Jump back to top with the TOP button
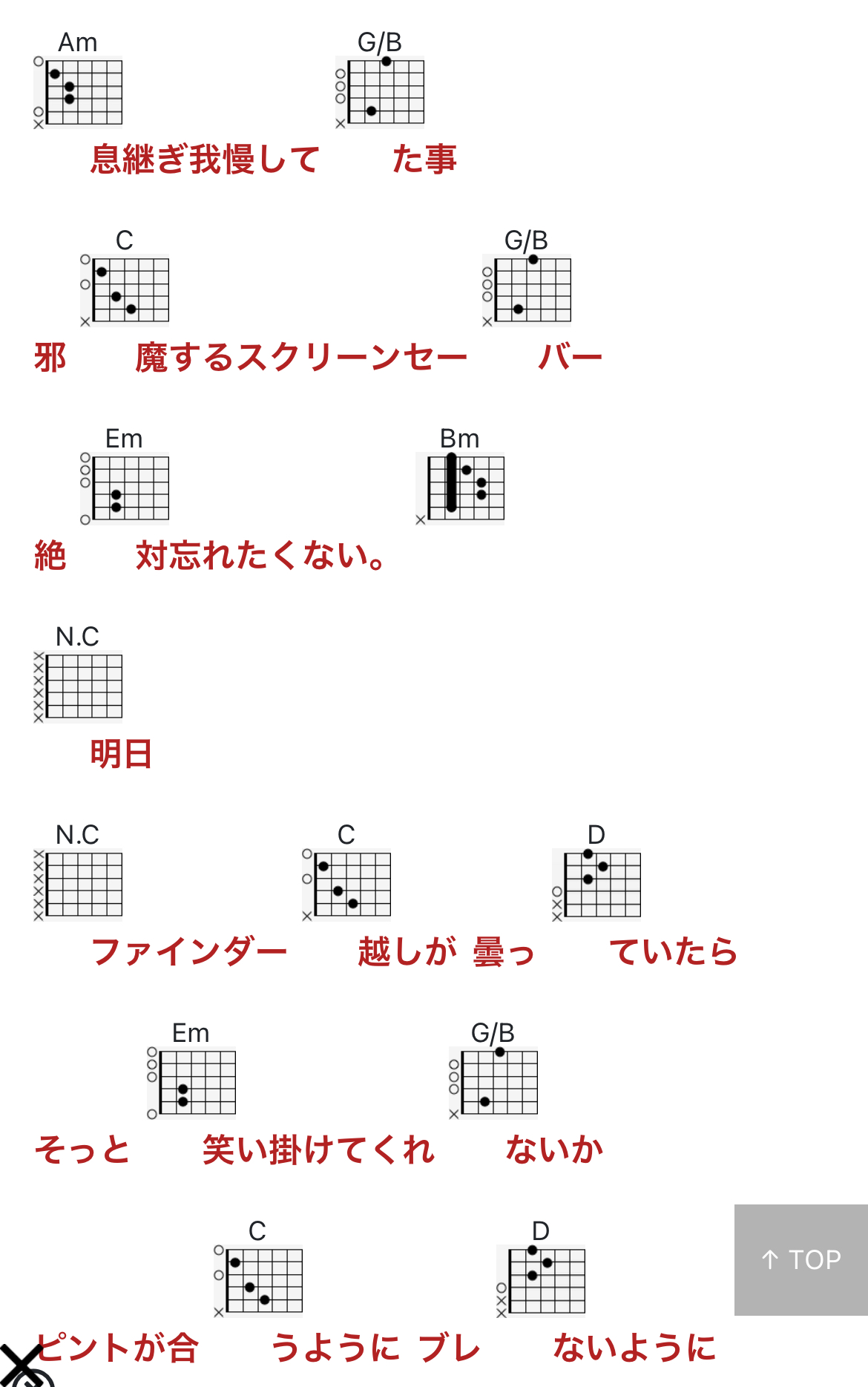This screenshot has width=868, height=1387. (x=800, y=1259)
